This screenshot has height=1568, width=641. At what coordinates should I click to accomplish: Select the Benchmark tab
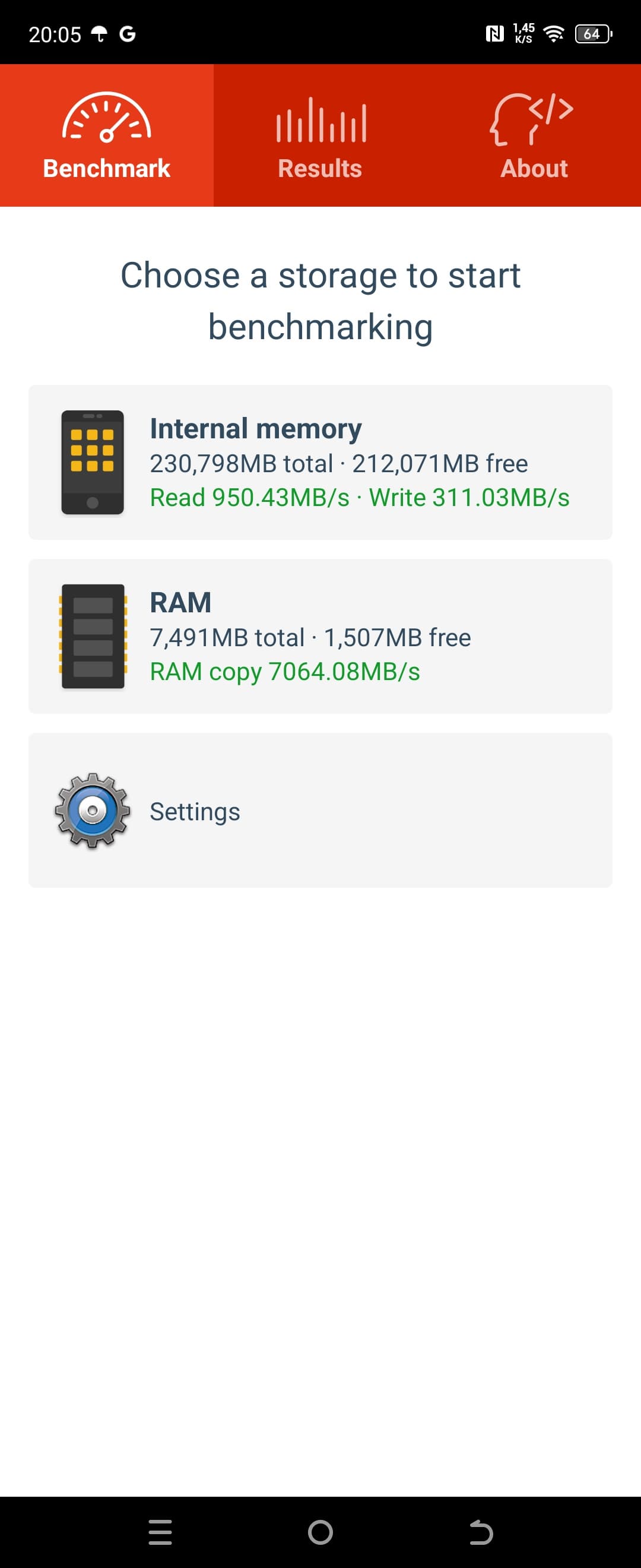106,136
